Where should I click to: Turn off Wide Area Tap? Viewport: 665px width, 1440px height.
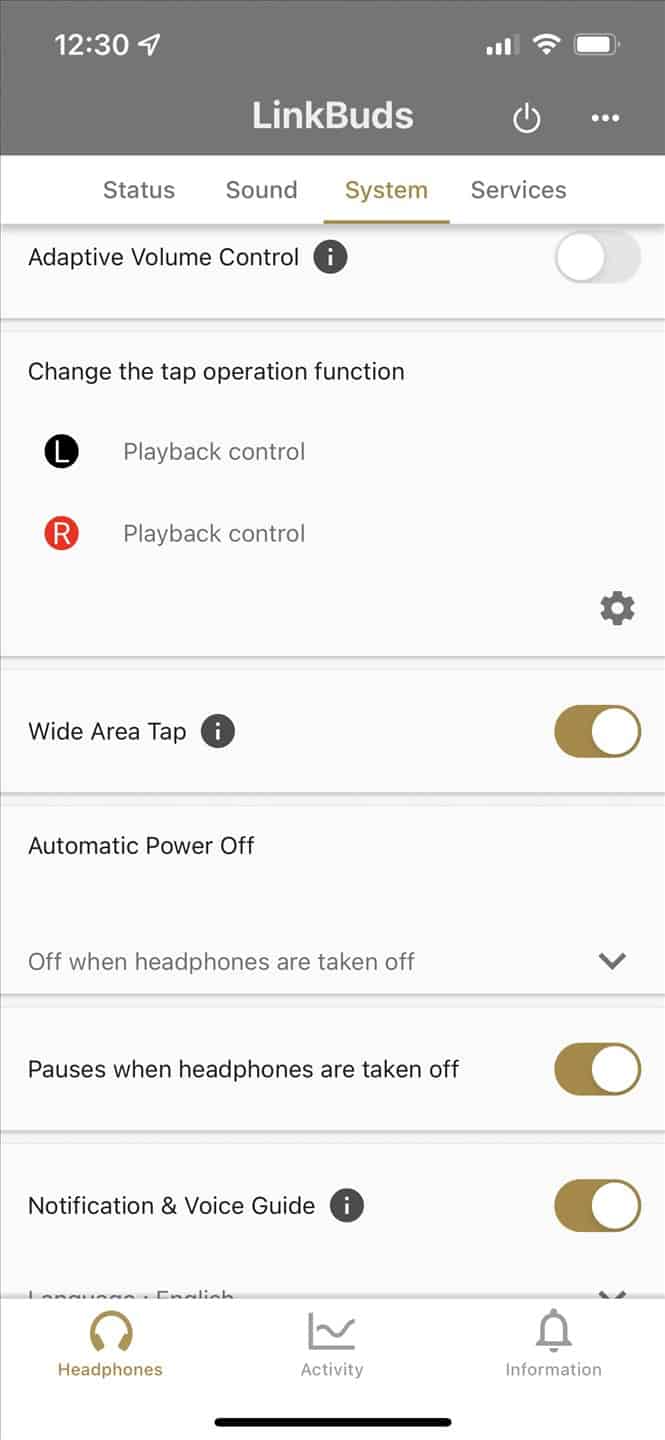pyautogui.click(x=597, y=731)
